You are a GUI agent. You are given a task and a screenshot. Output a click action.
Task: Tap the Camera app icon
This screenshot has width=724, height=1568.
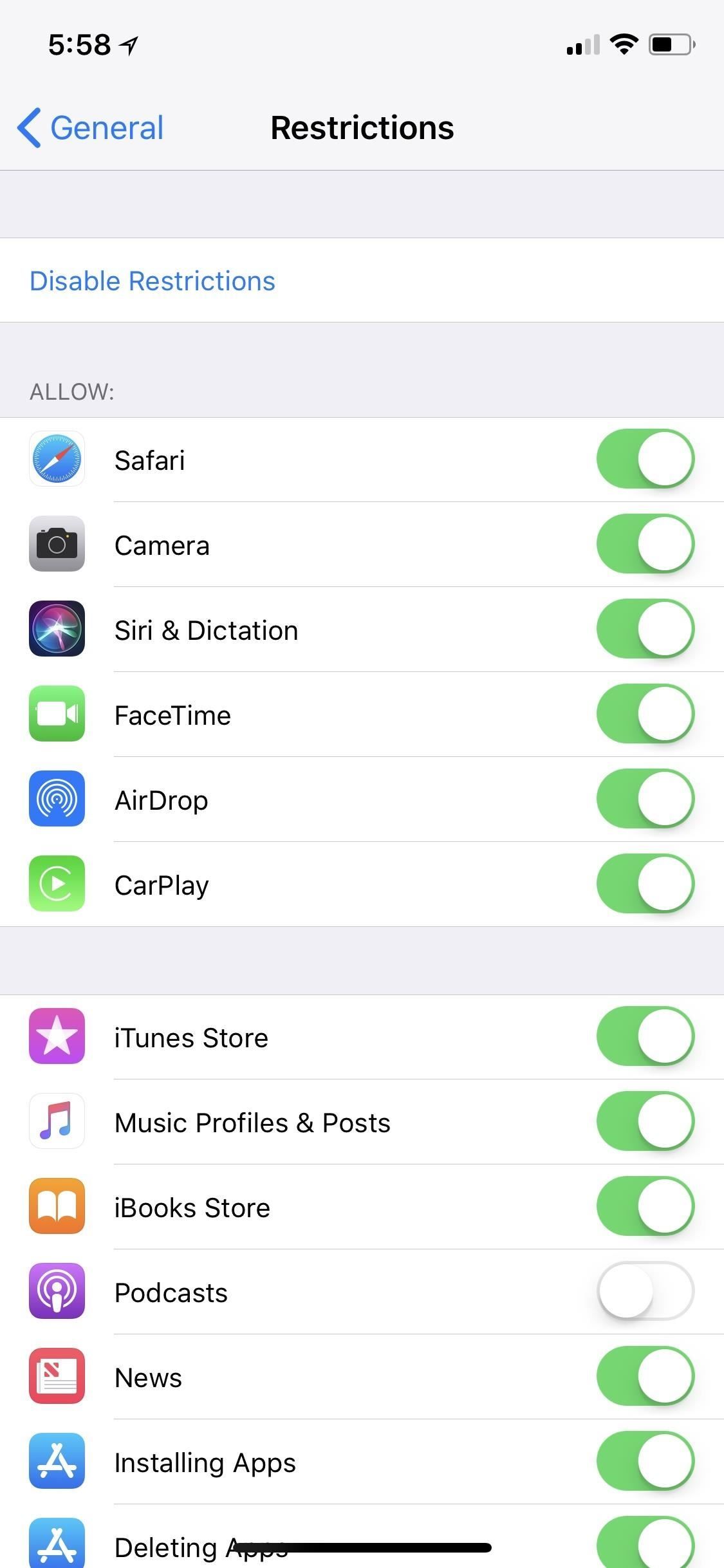57,544
